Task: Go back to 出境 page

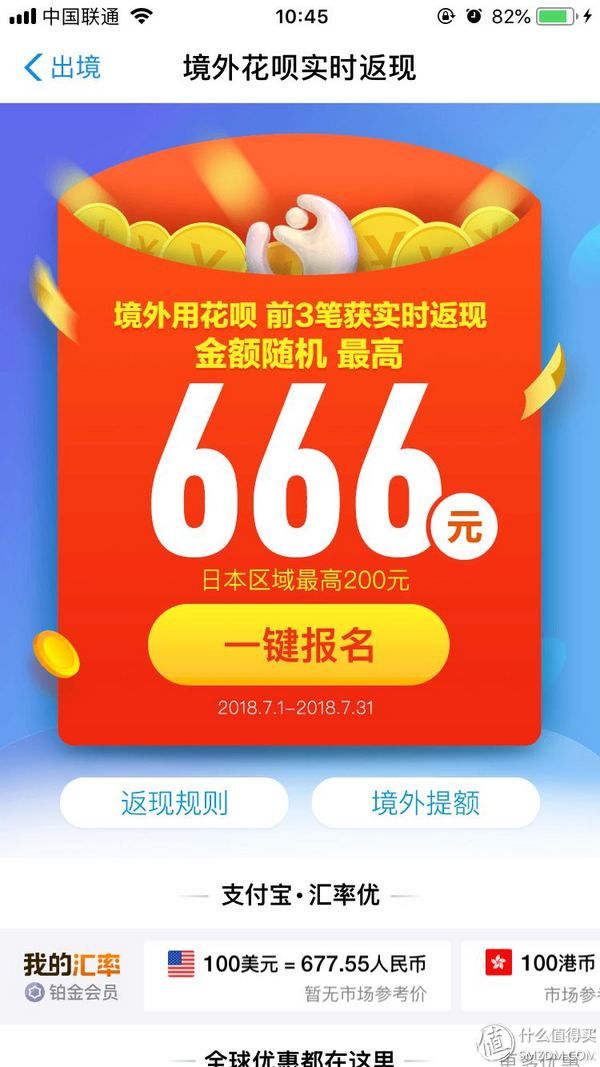Action: (62, 68)
